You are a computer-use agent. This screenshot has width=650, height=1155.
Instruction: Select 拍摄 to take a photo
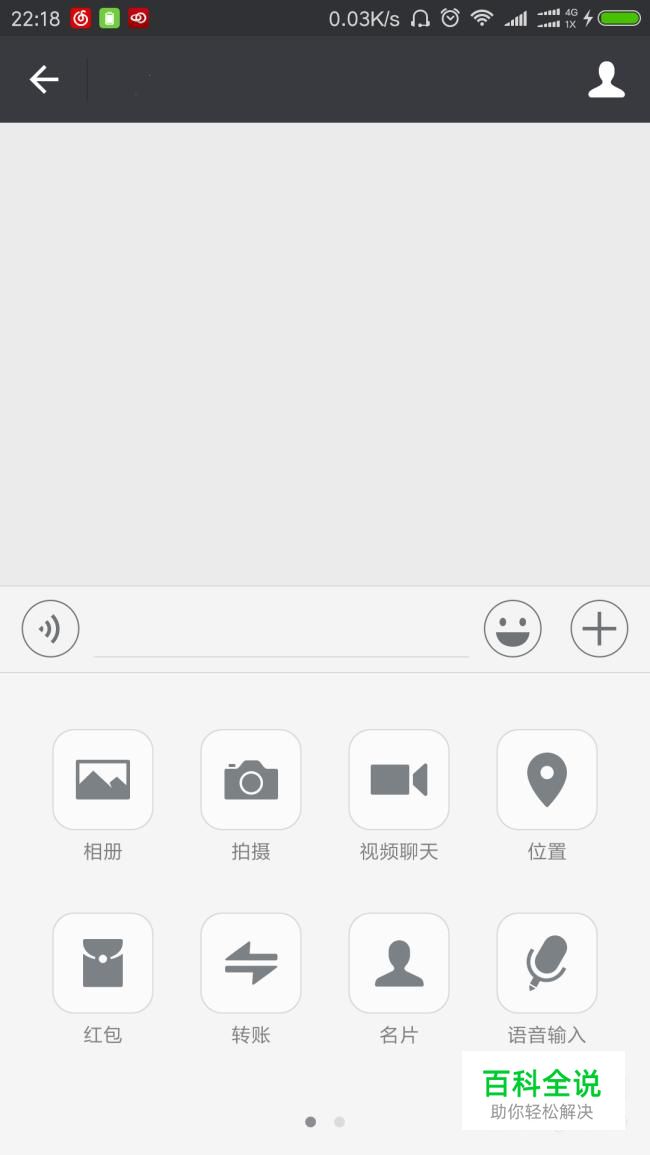[251, 780]
